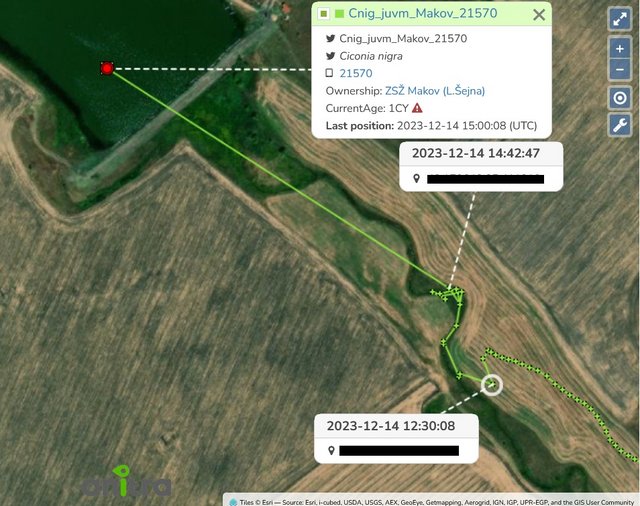
Task: Enter fullscreen map mode
Action: [620, 20]
